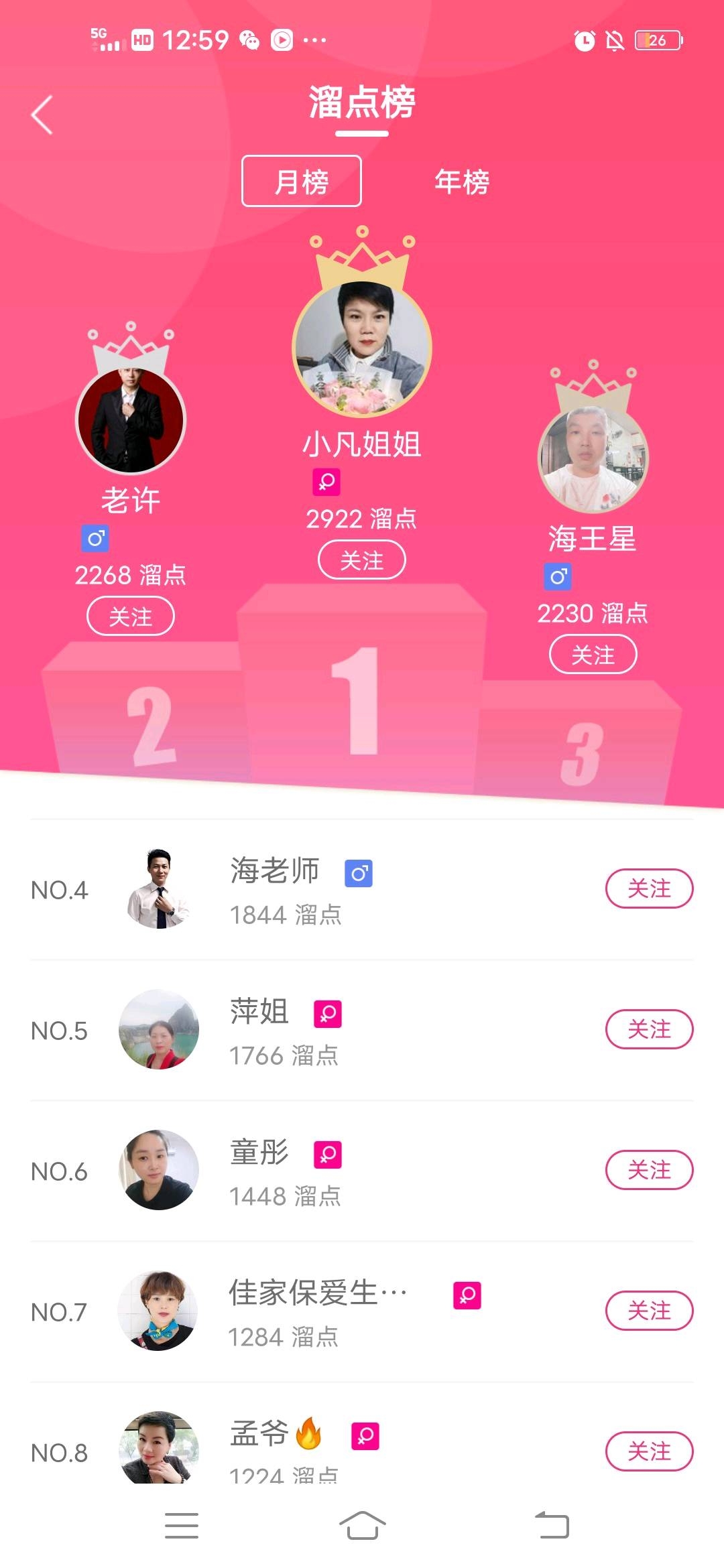Open 老许's avatar

pyautogui.click(x=131, y=420)
